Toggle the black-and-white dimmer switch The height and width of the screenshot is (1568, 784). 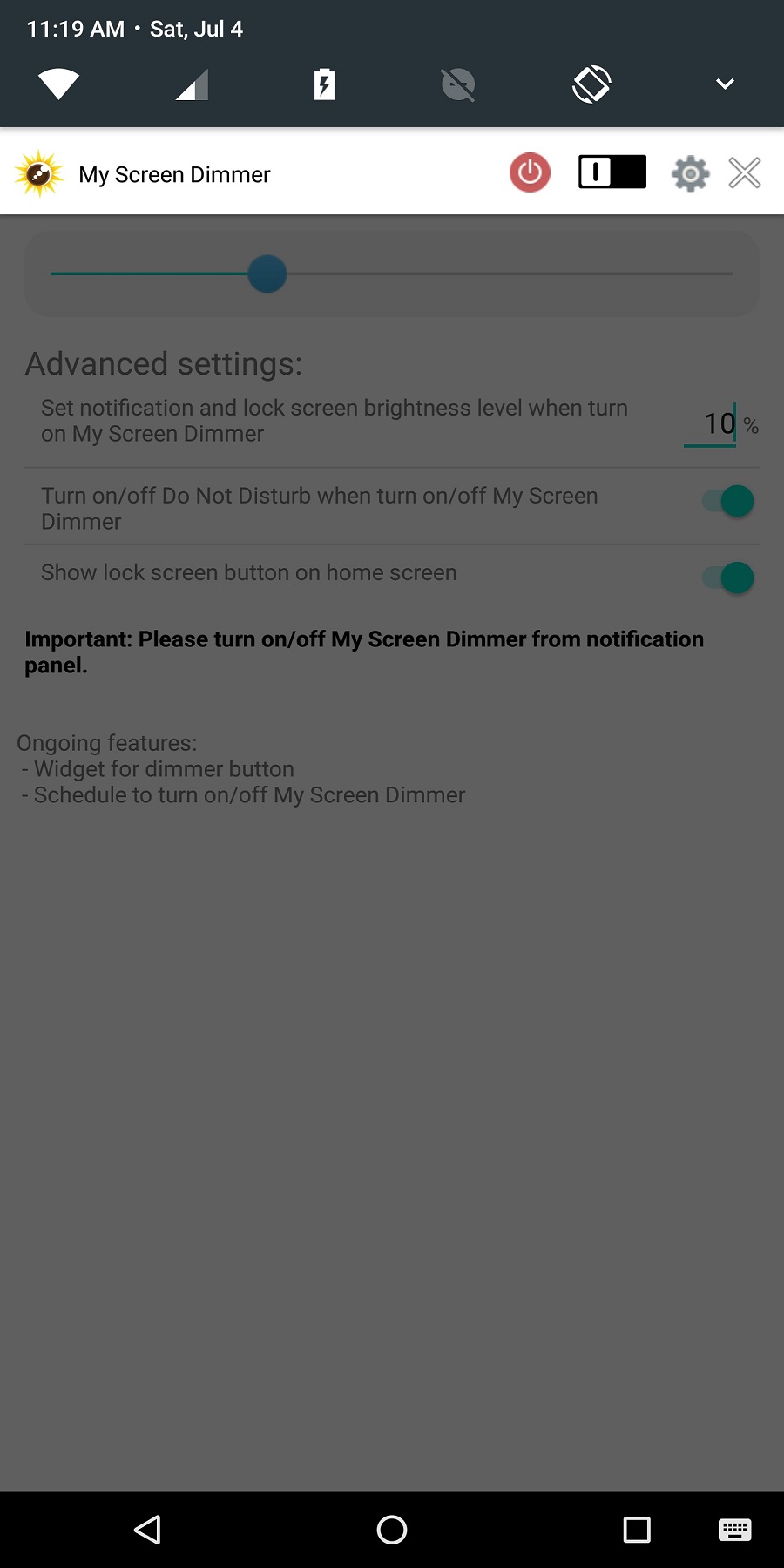click(612, 172)
